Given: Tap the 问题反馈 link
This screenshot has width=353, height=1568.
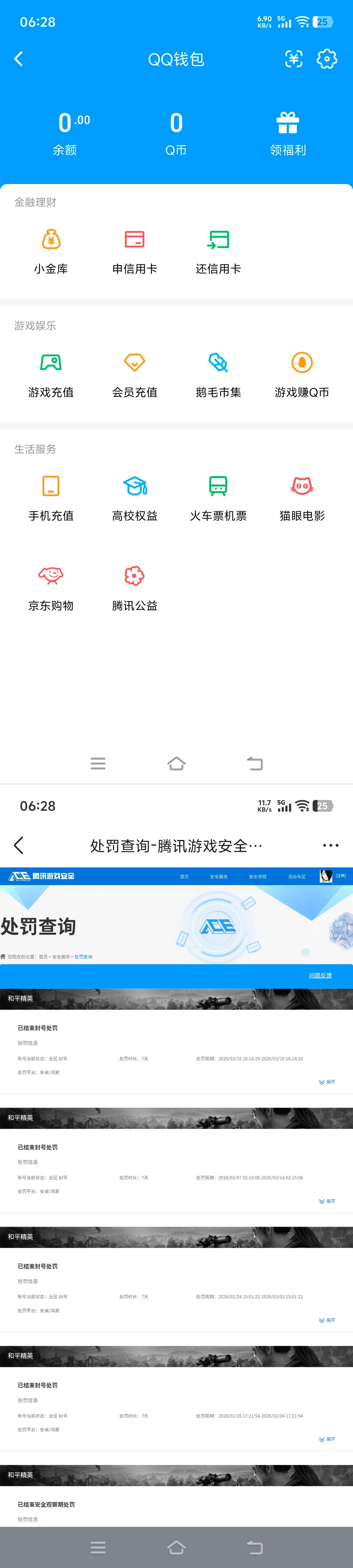Looking at the screenshot, I should pos(320,975).
